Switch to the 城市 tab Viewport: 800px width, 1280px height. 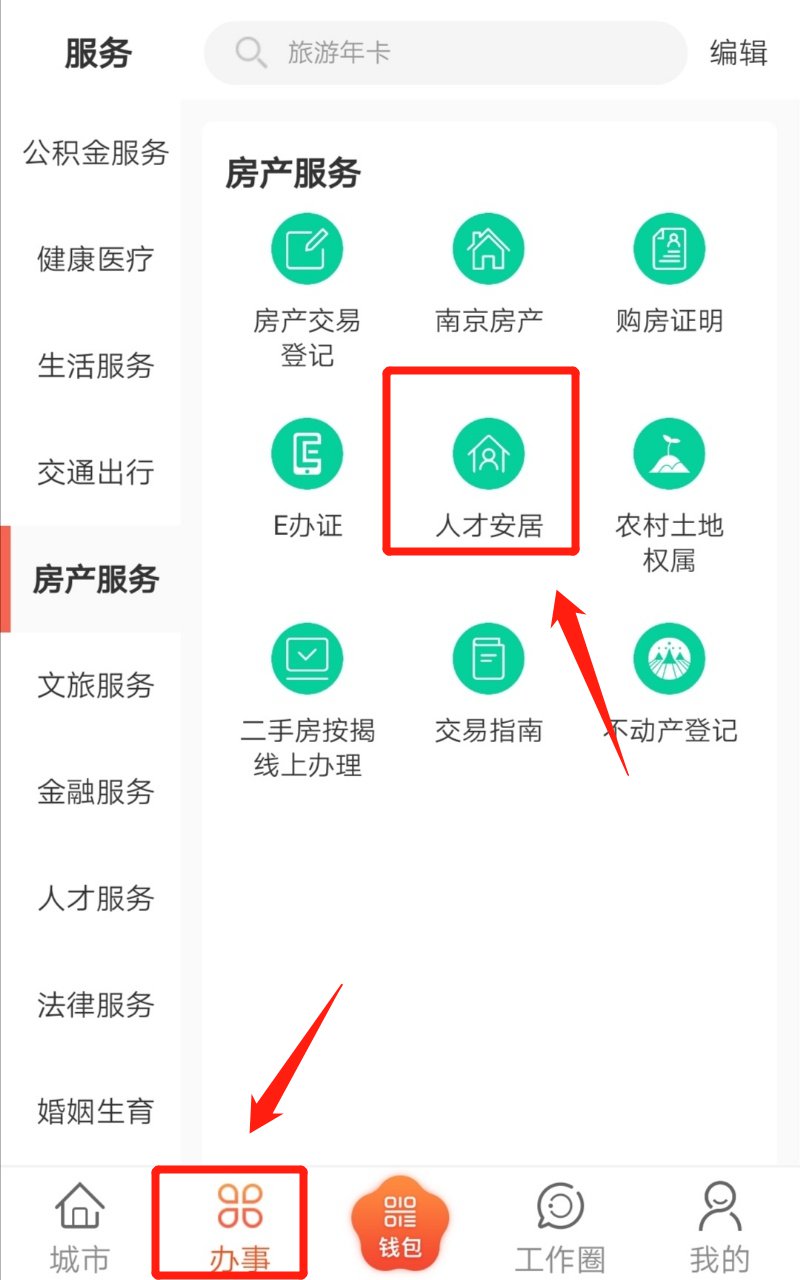80,1225
